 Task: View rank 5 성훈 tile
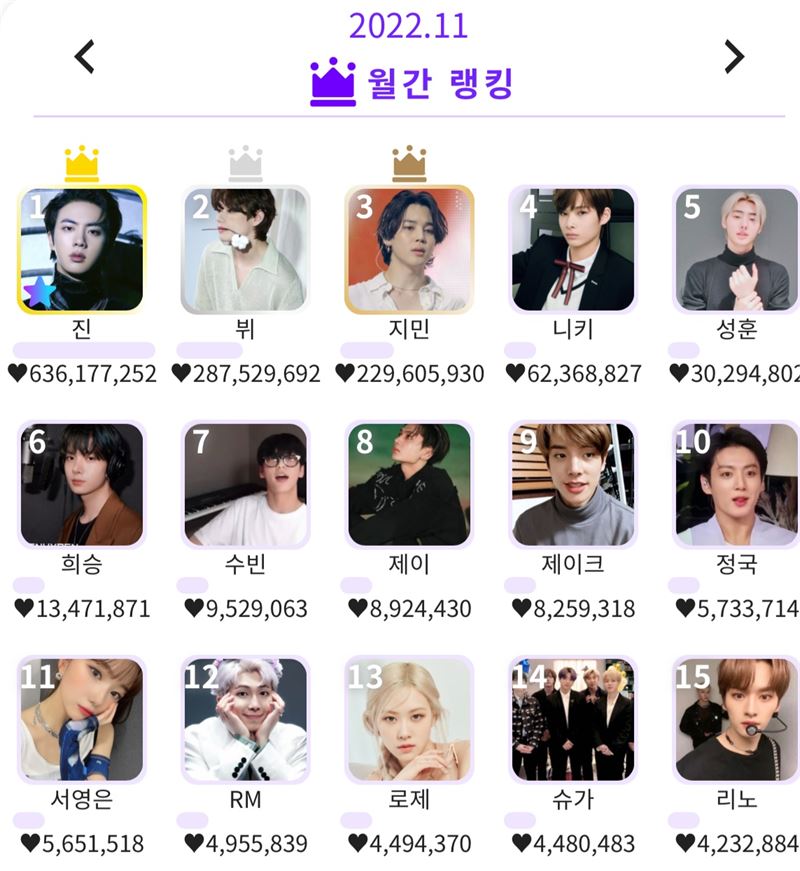coord(737,250)
